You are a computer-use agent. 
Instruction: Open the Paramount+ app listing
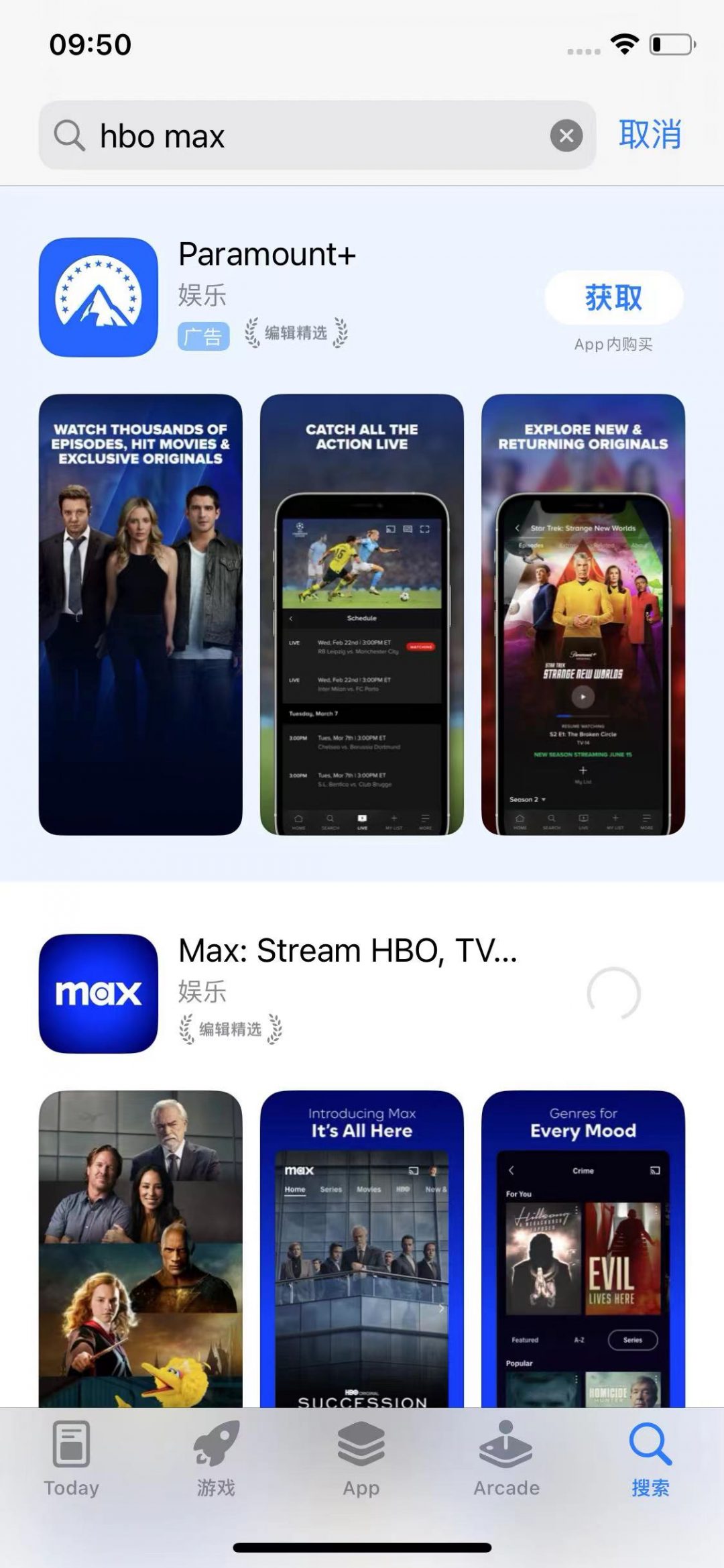coord(267,255)
